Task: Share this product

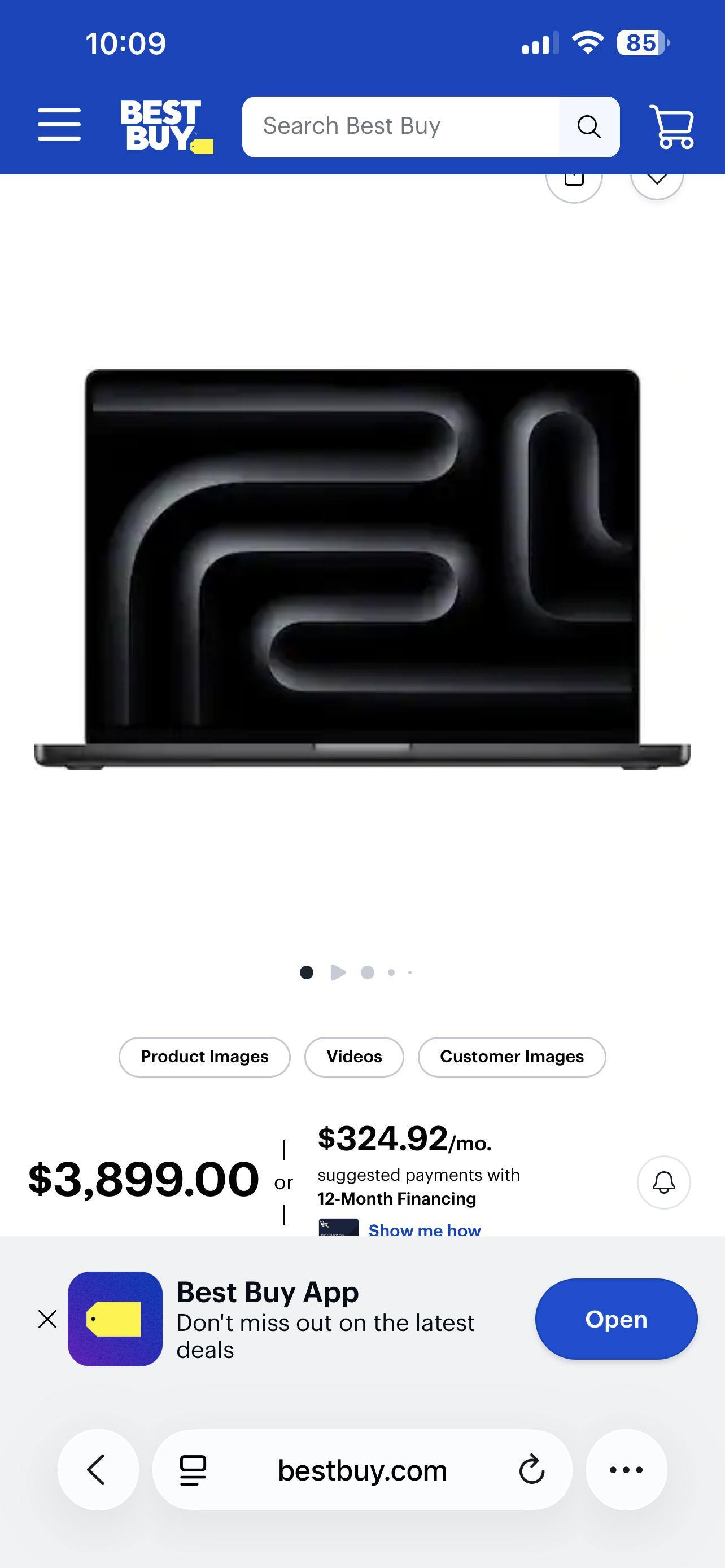Action: tap(574, 181)
